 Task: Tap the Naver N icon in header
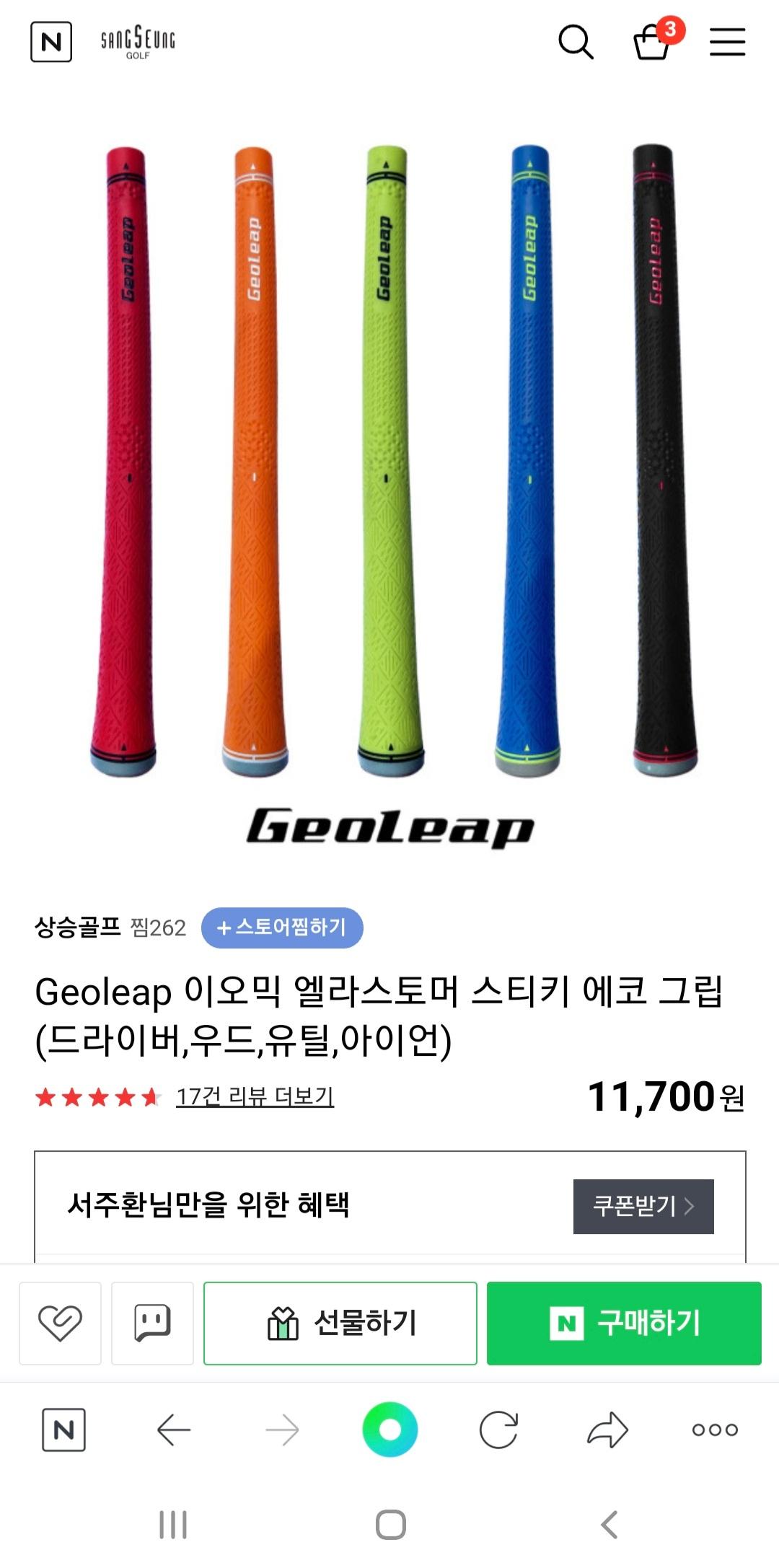point(51,42)
